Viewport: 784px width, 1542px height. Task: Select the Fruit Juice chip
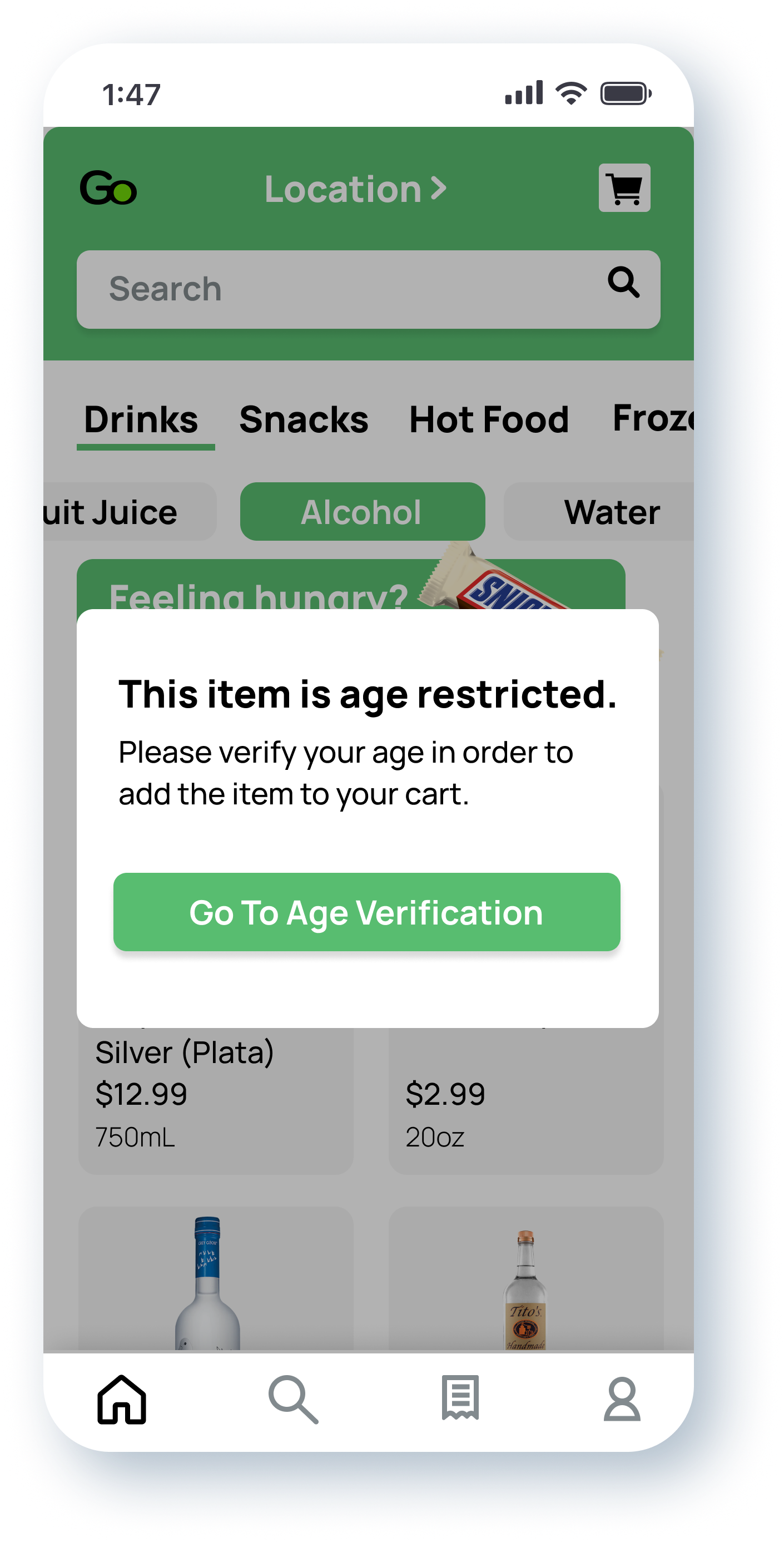129,512
